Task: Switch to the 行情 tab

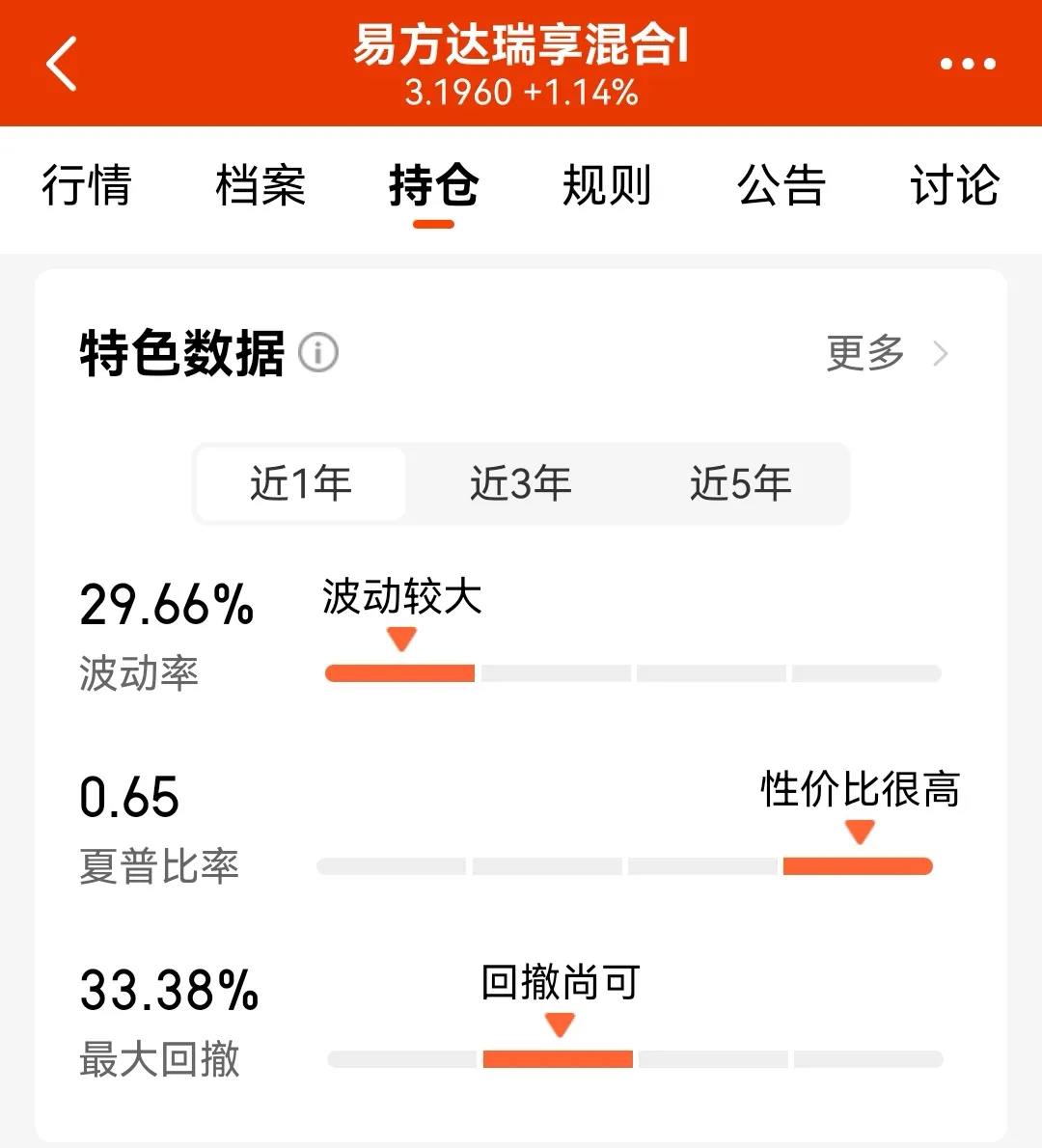Action: [87, 185]
